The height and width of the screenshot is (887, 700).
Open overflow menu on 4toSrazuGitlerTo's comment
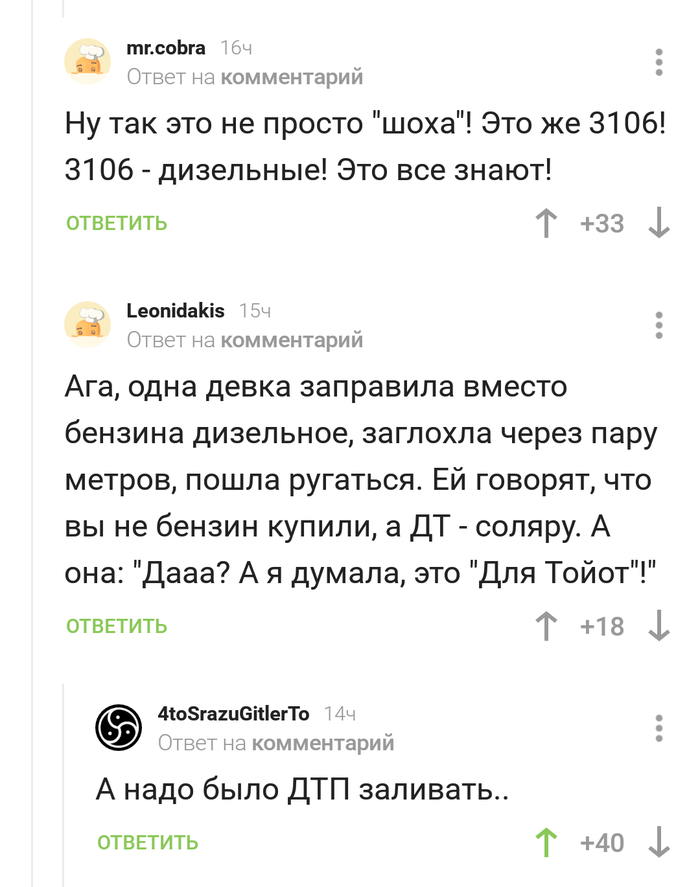(658, 728)
